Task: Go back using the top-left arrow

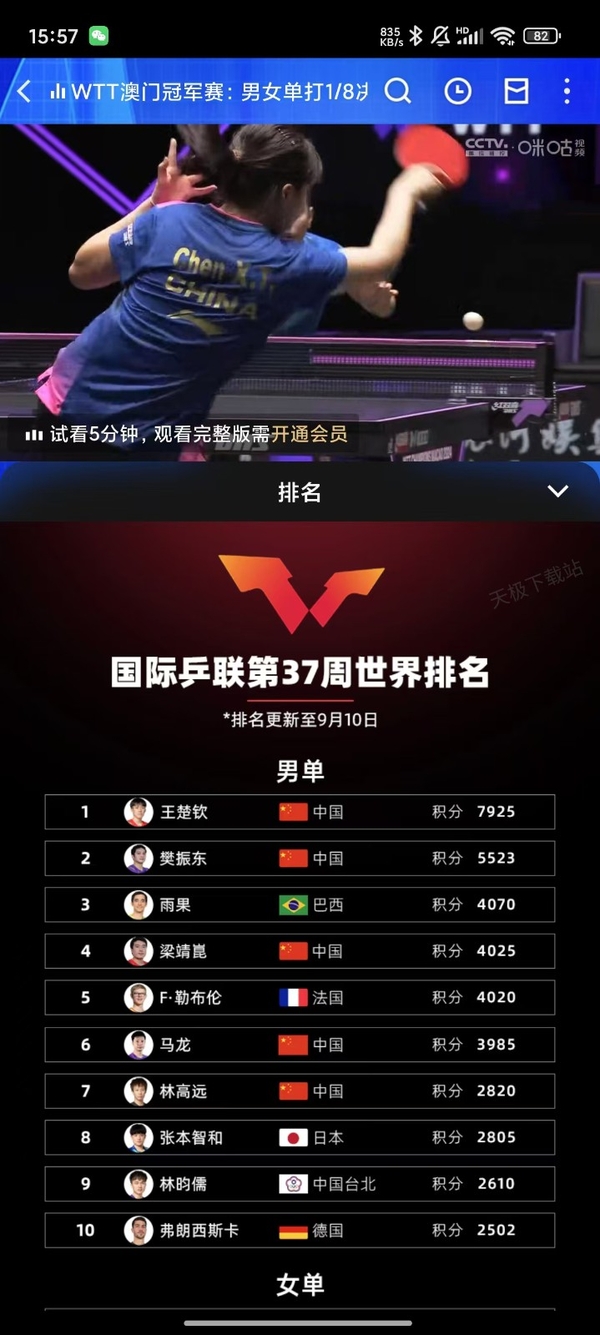Action: click(x=24, y=92)
